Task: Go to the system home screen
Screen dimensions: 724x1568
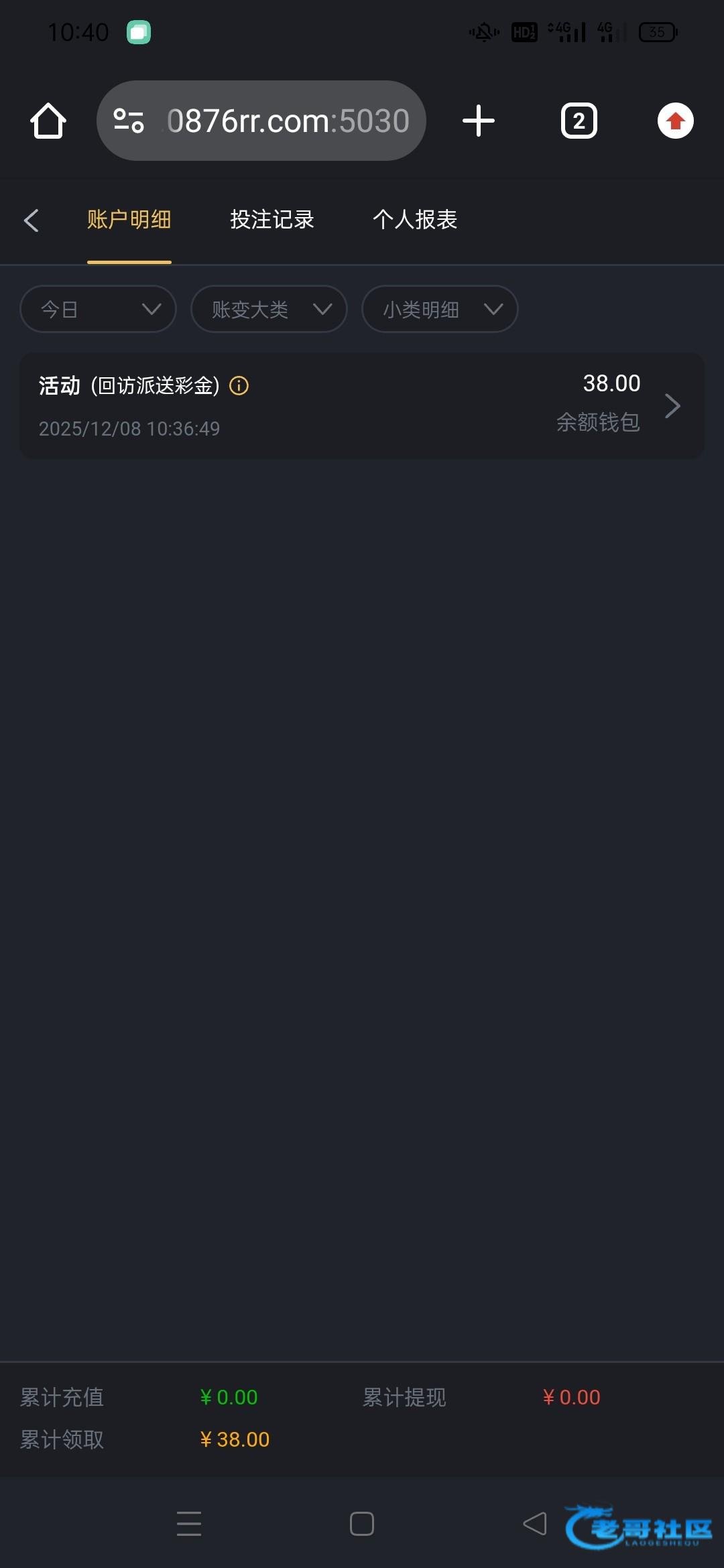Action: pos(362,1524)
